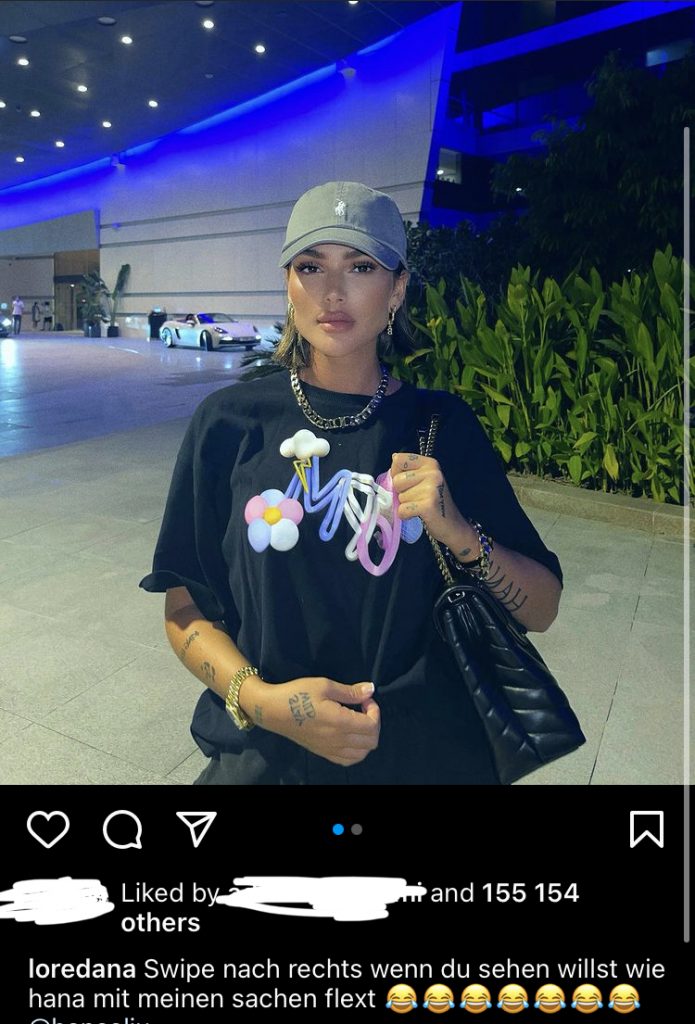Save this post with the bookmark icon
This screenshot has width=695, height=1024.
tap(646, 829)
